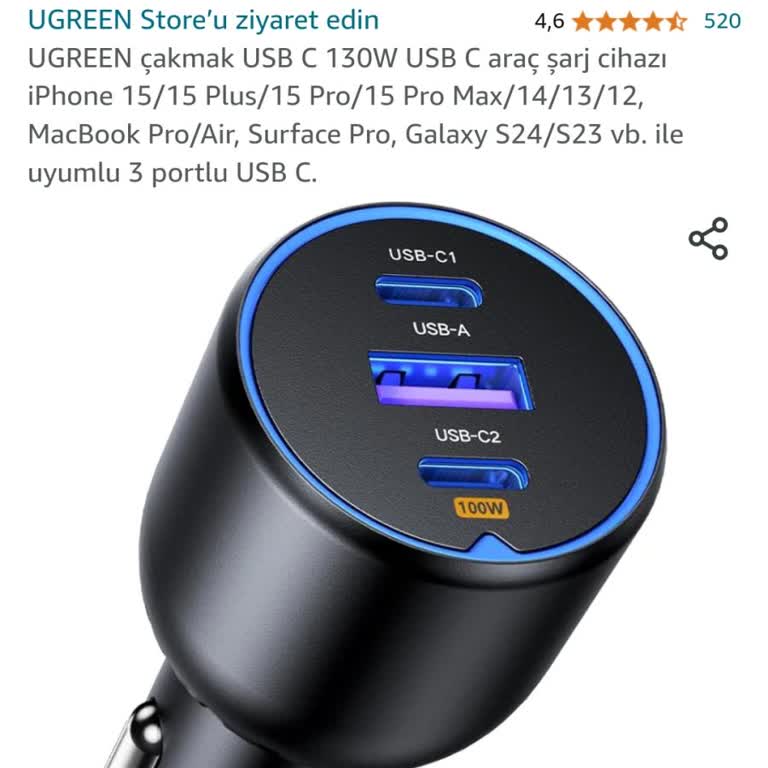Share this product
The height and width of the screenshot is (768, 768).
pos(708,239)
